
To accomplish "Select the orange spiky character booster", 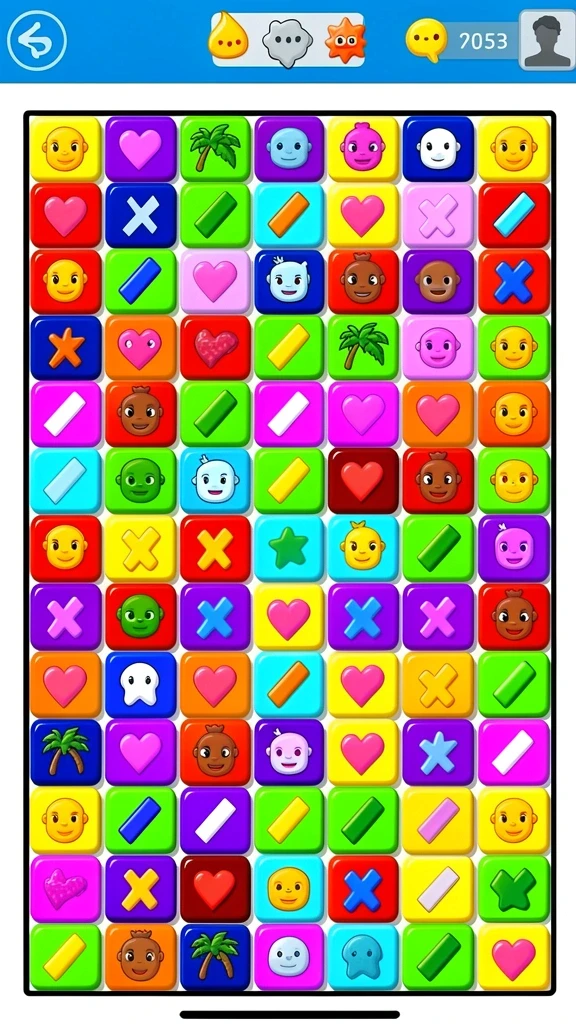I will pos(345,40).
